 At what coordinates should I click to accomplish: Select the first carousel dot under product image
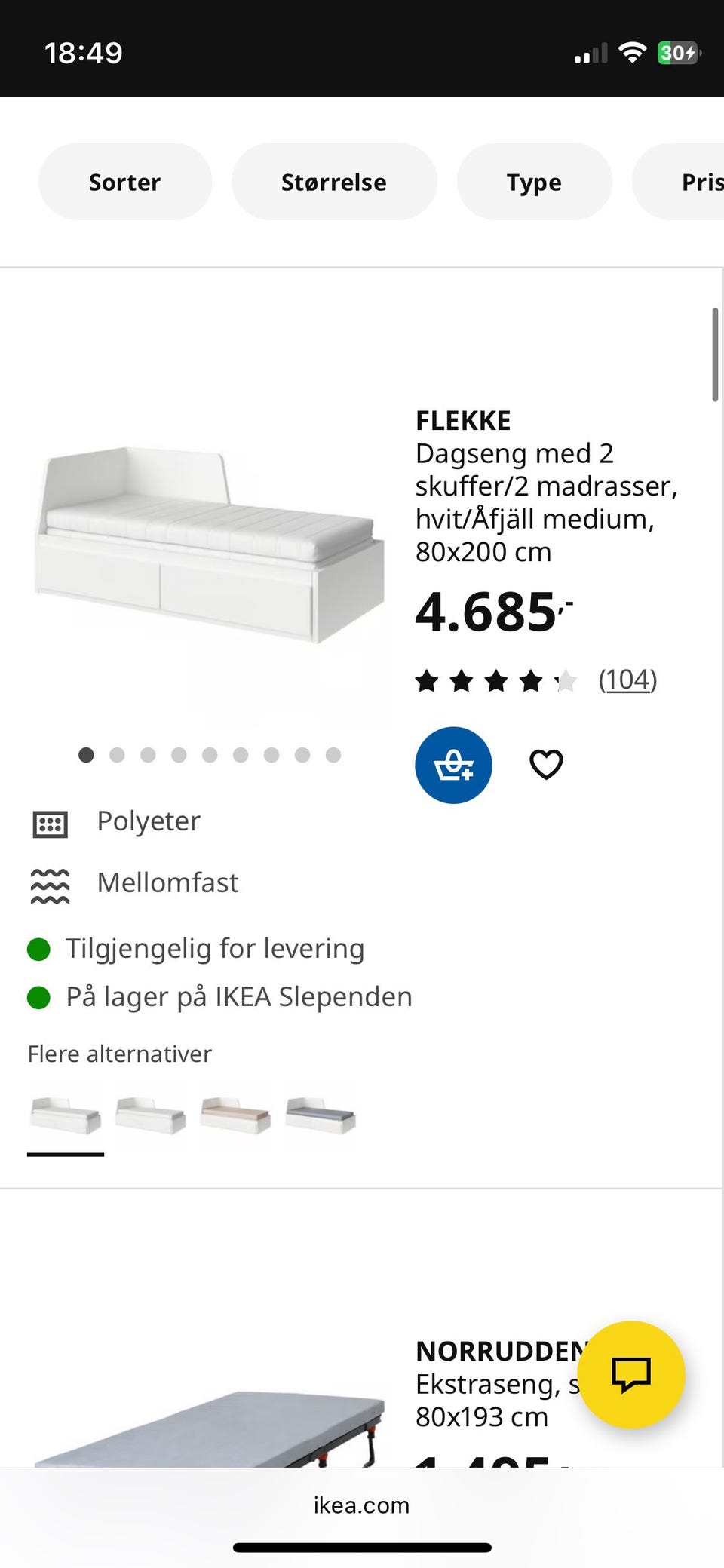pos(86,754)
